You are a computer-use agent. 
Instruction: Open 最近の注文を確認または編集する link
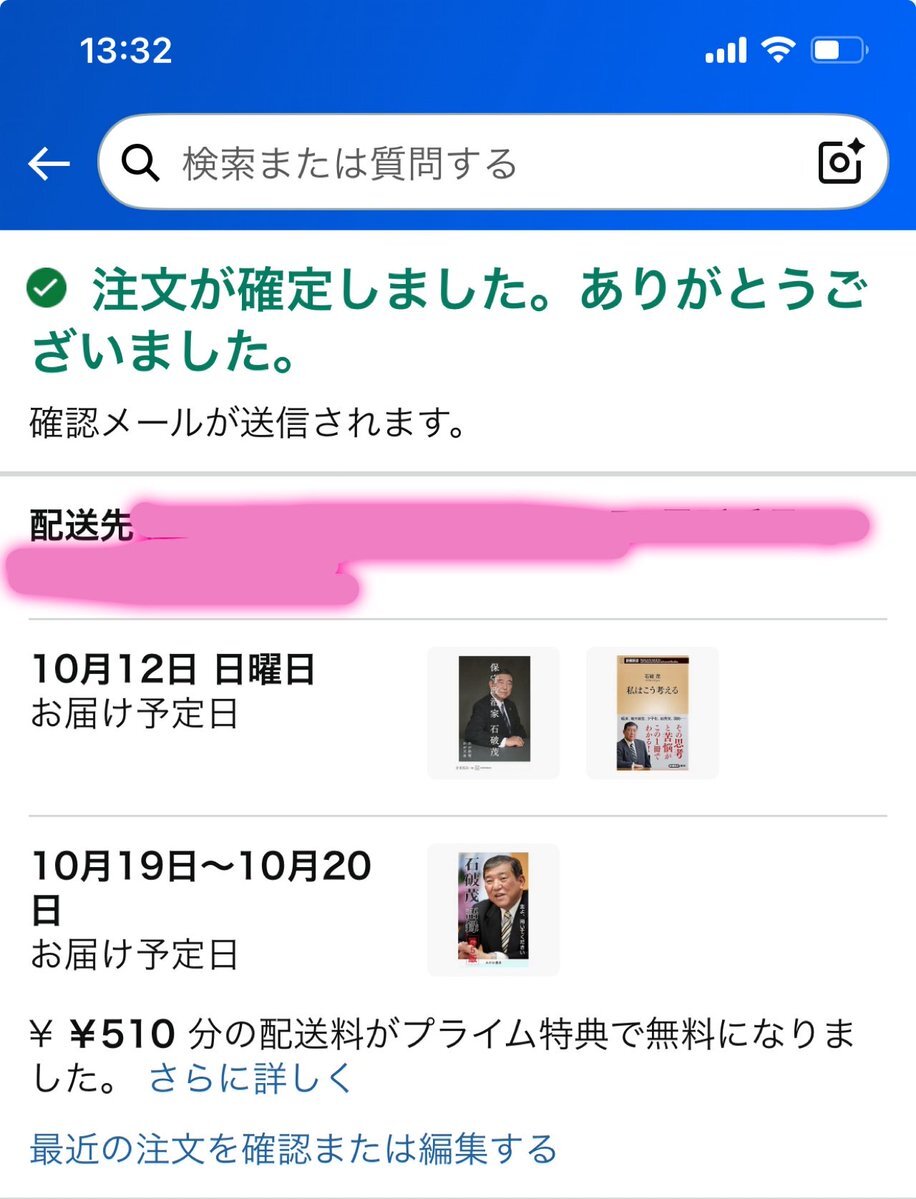coord(294,1149)
